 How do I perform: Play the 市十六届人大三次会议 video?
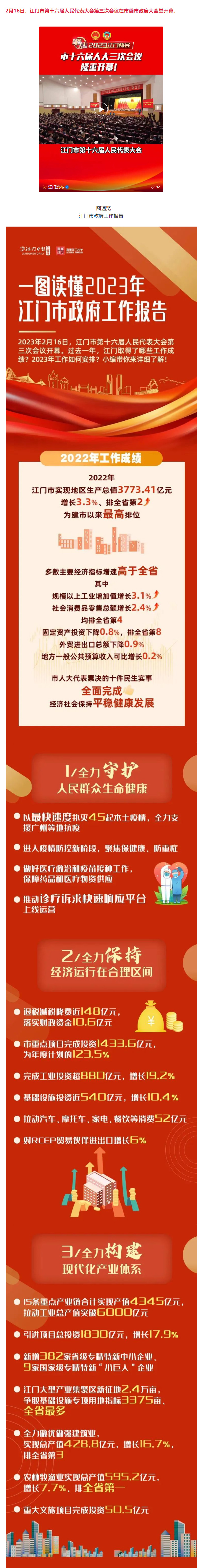coord(101,109)
